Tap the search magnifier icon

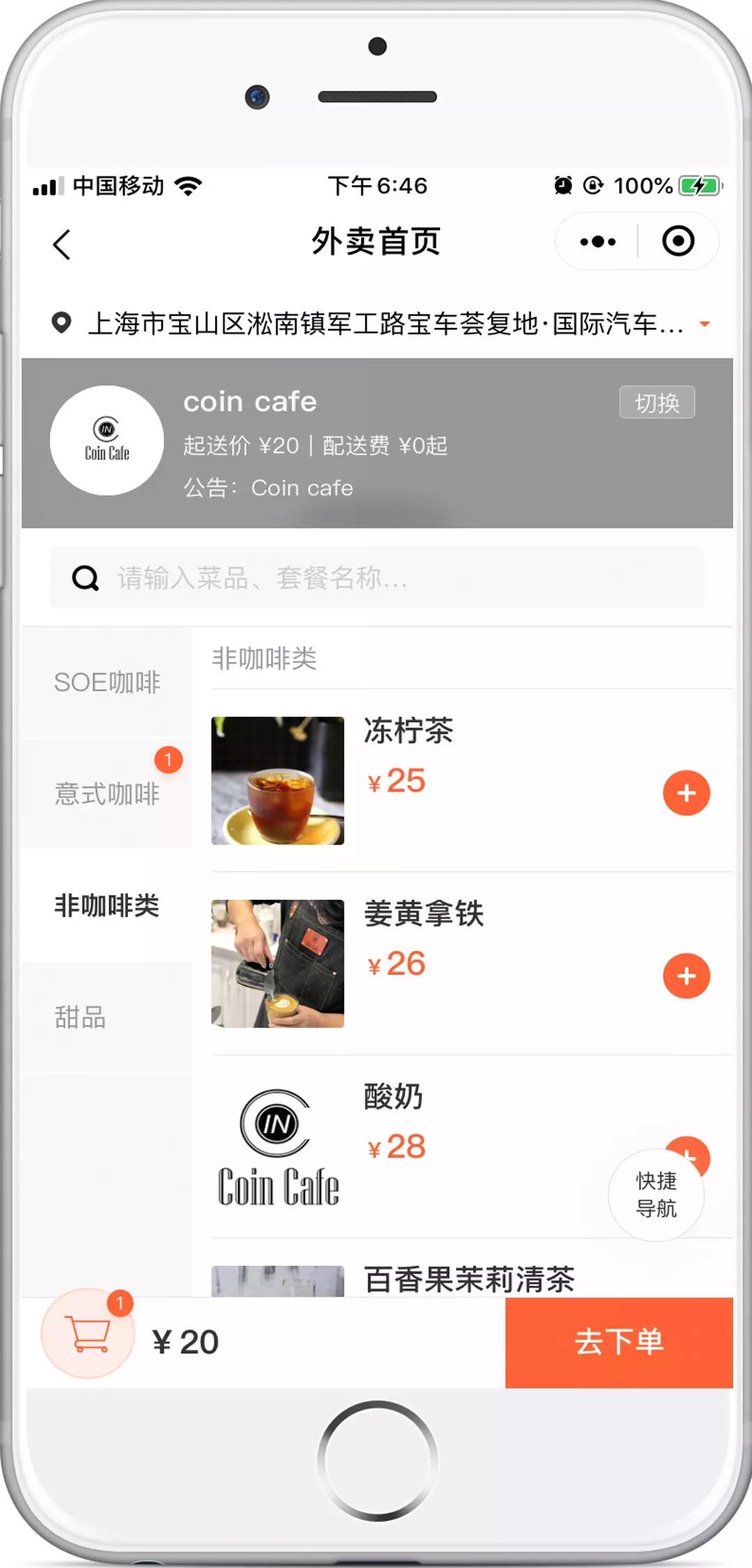point(84,579)
